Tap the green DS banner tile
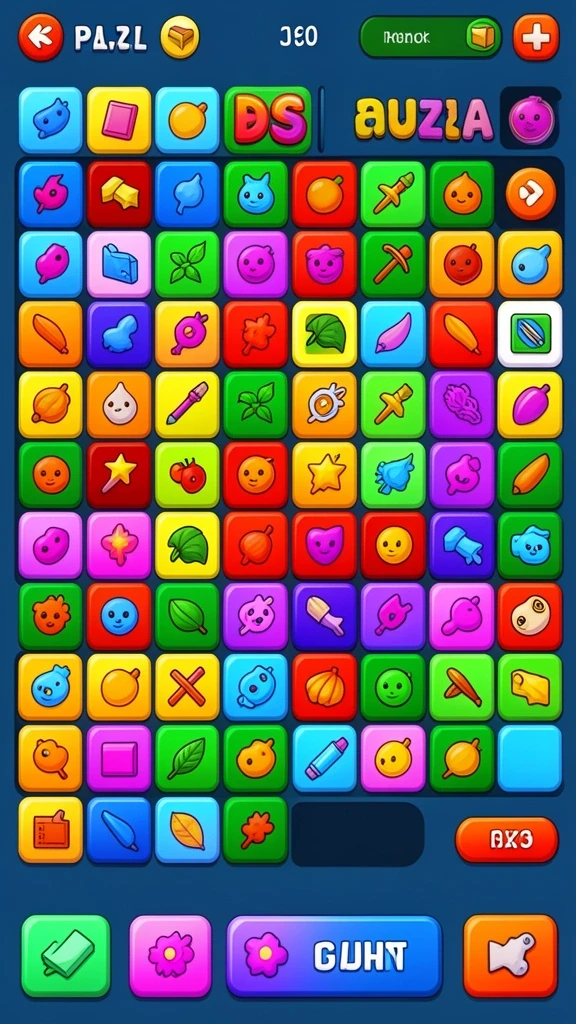This screenshot has width=576, height=1024. click(268, 120)
